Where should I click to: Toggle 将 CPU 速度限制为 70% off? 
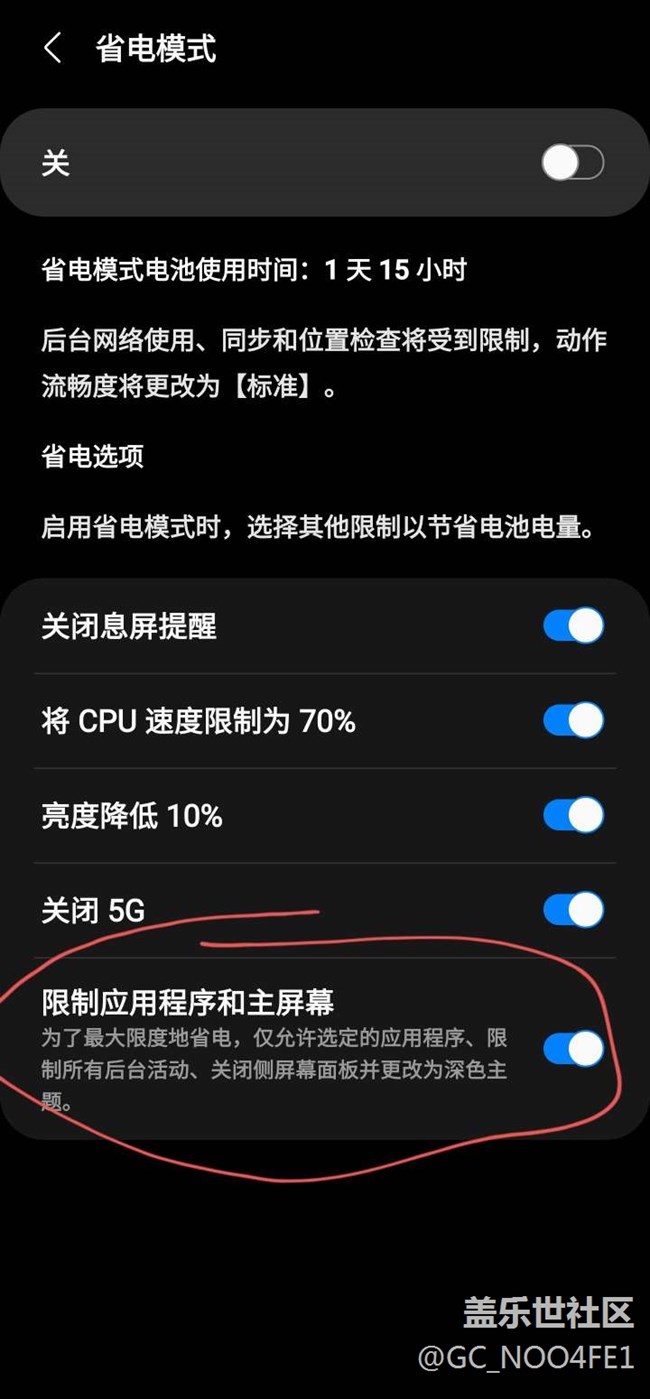[573, 721]
